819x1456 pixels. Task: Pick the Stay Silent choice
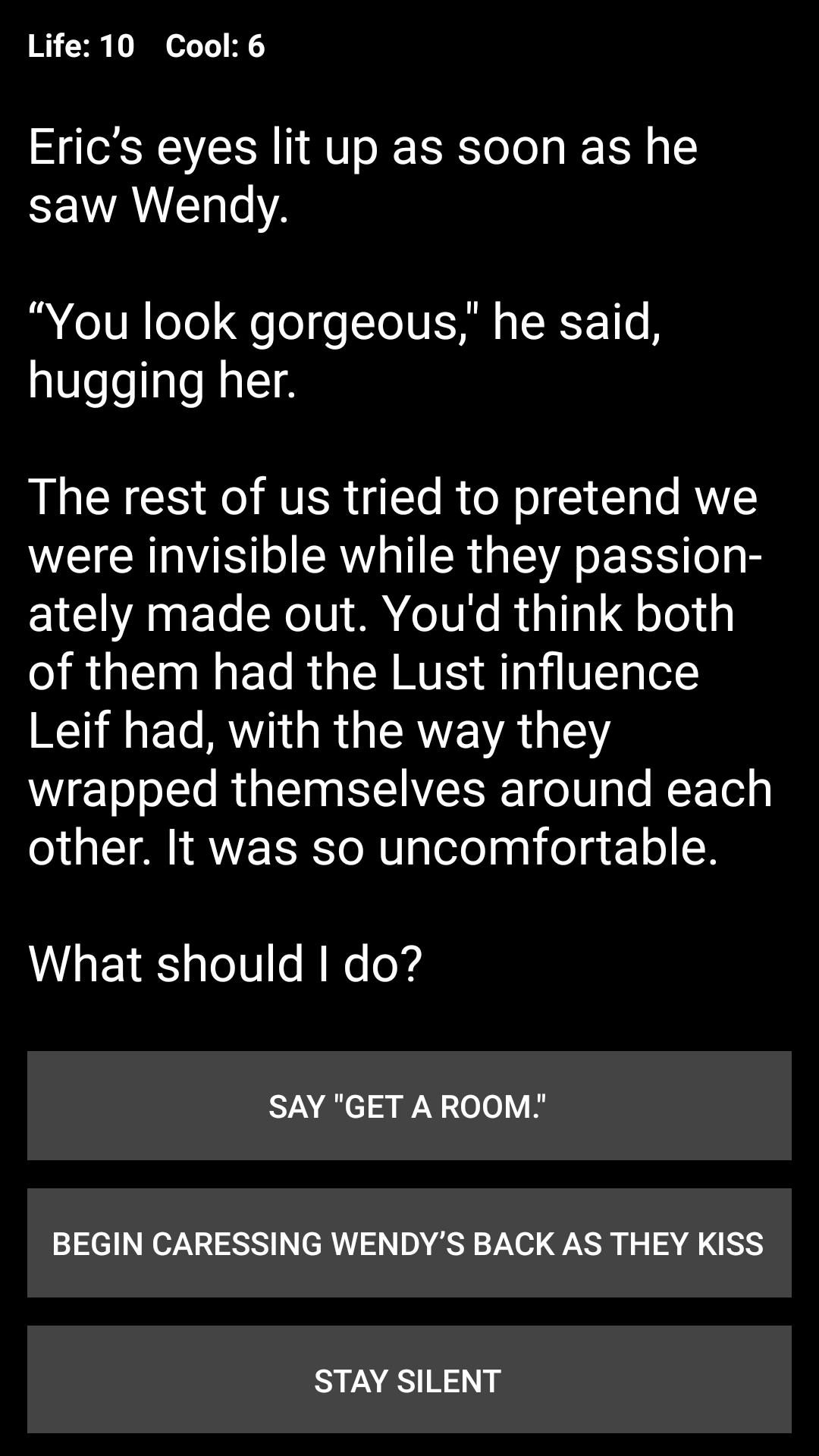(x=409, y=1380)
